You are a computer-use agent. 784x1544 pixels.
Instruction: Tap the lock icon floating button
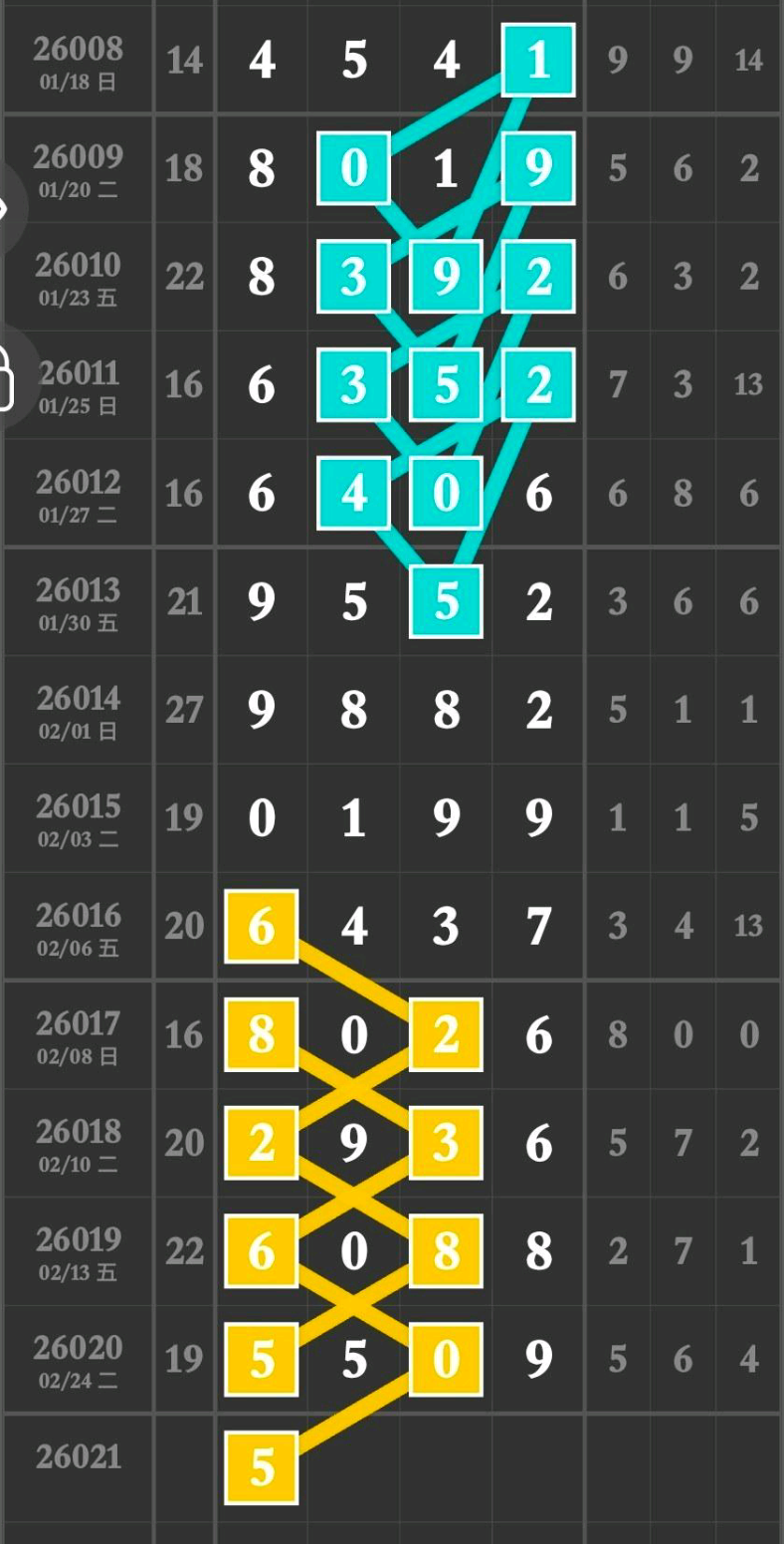(9, 378)
